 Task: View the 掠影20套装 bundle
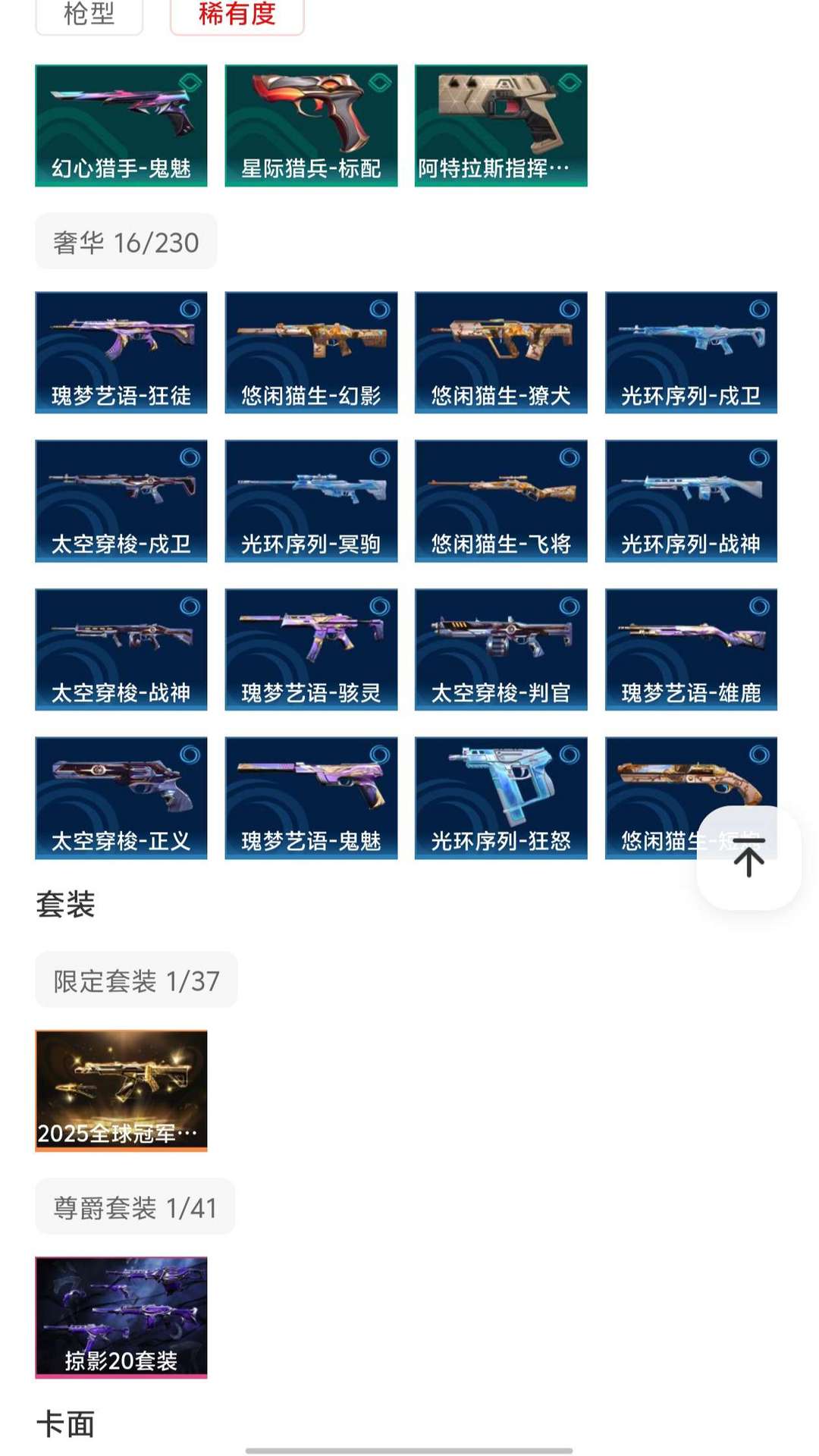click(121, 1316)
